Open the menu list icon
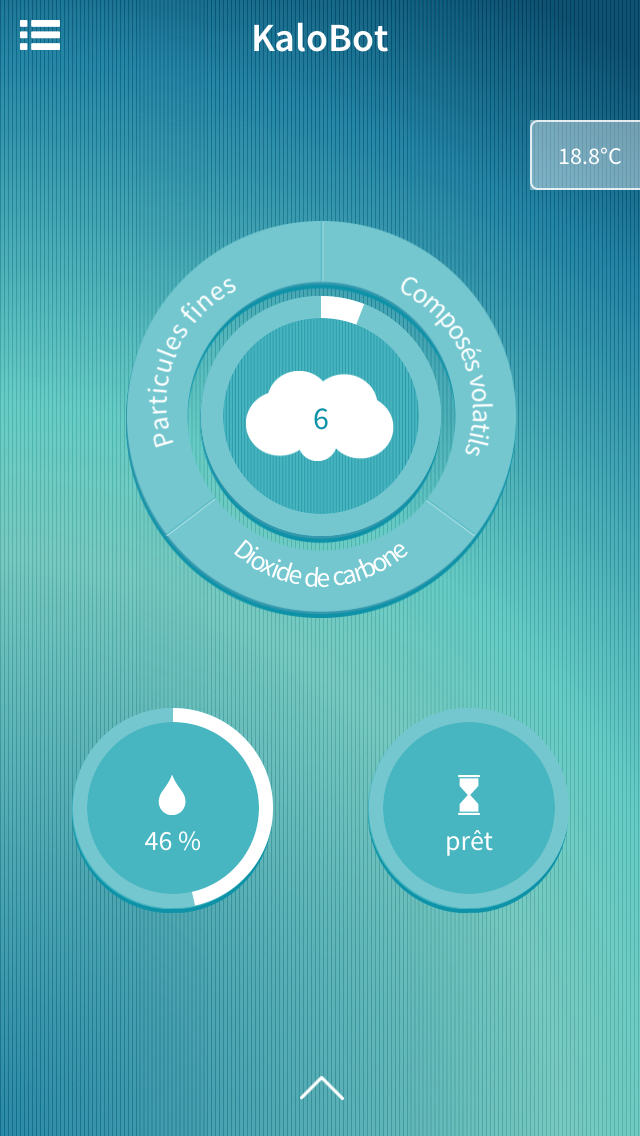The width and height of the screenshot is (640, 1136). click(40, 35)
